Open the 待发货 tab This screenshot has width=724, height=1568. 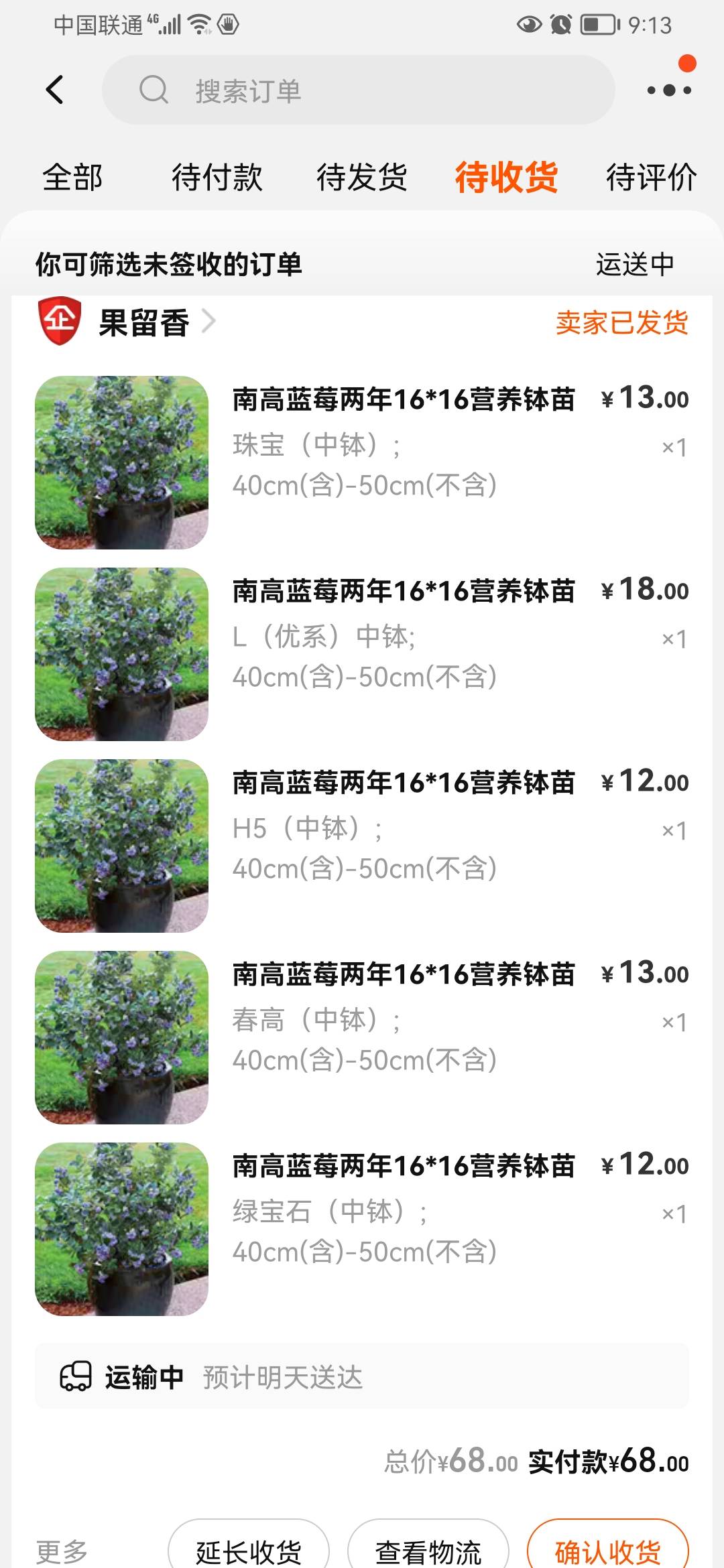click(362, 178)
